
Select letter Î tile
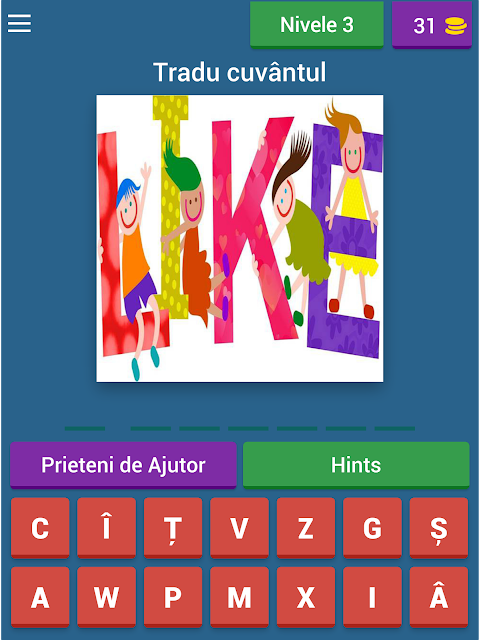coord(106,527)
